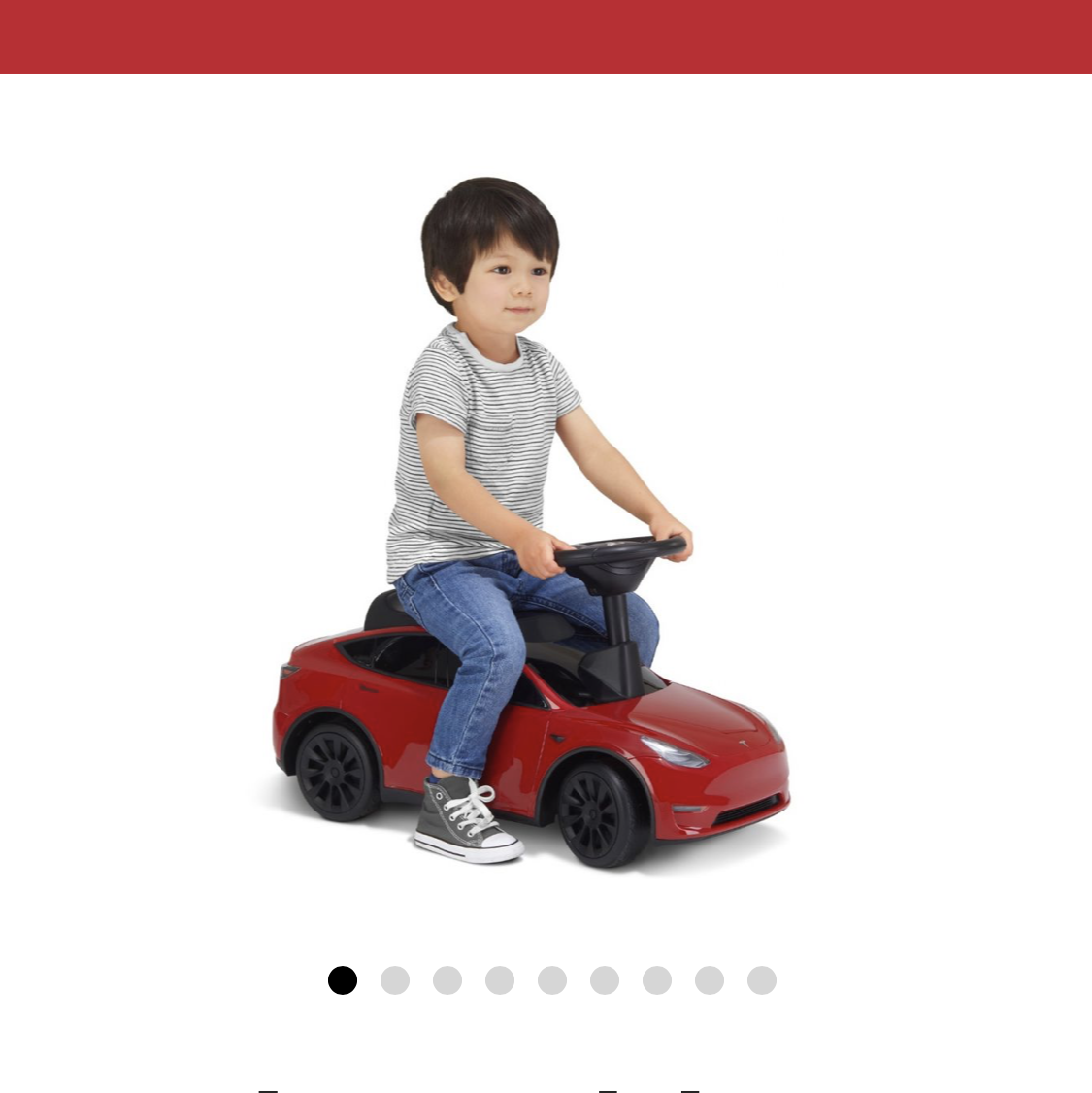Jump to the second carousel image dot

tap(395, 980)
